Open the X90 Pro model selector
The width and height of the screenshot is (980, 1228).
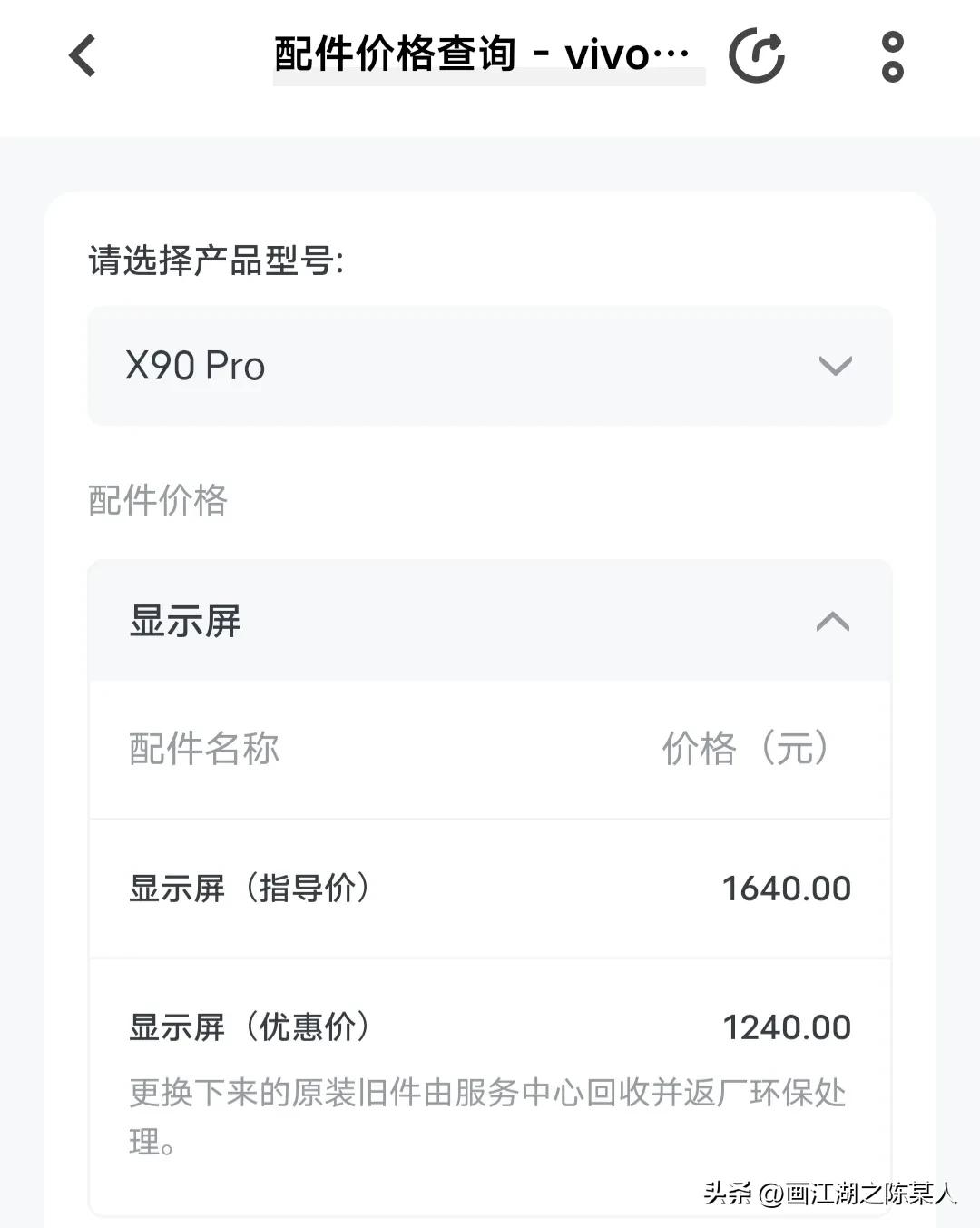[490, 366]
